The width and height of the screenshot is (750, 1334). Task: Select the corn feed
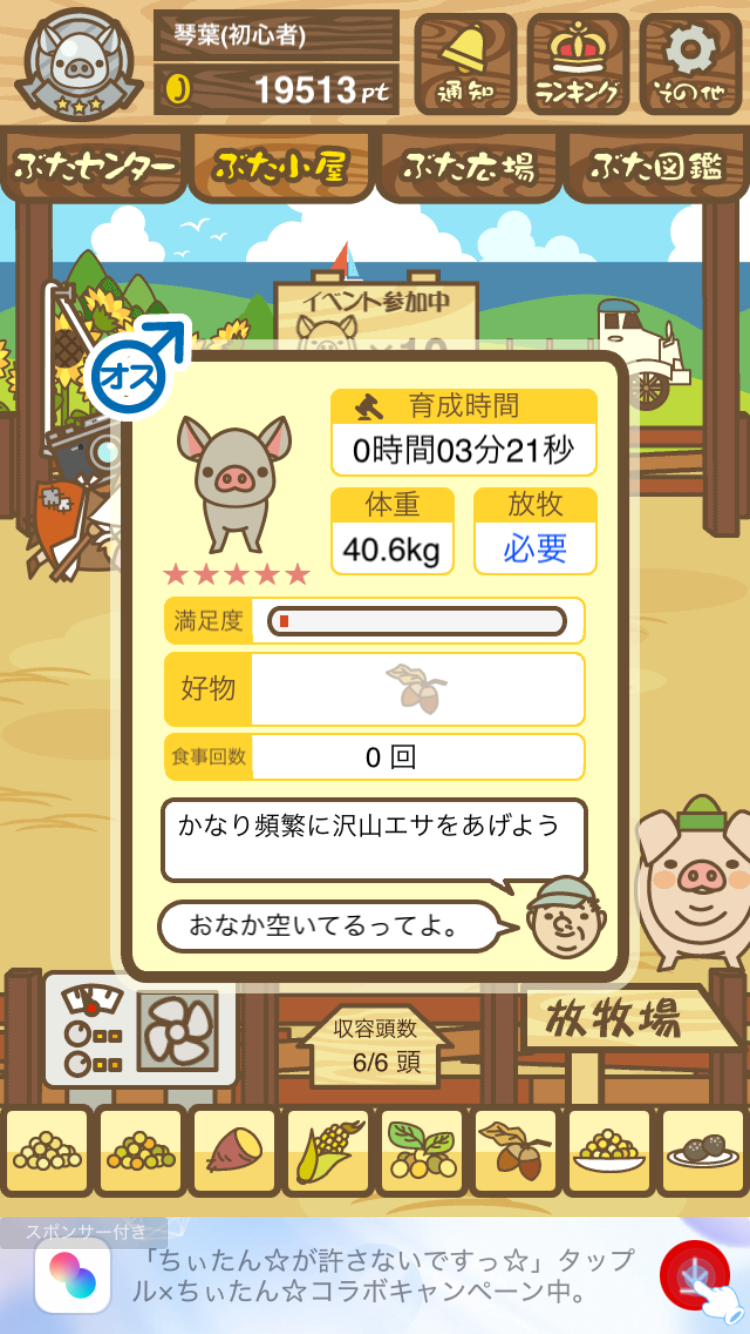[x=328, y=1151]
